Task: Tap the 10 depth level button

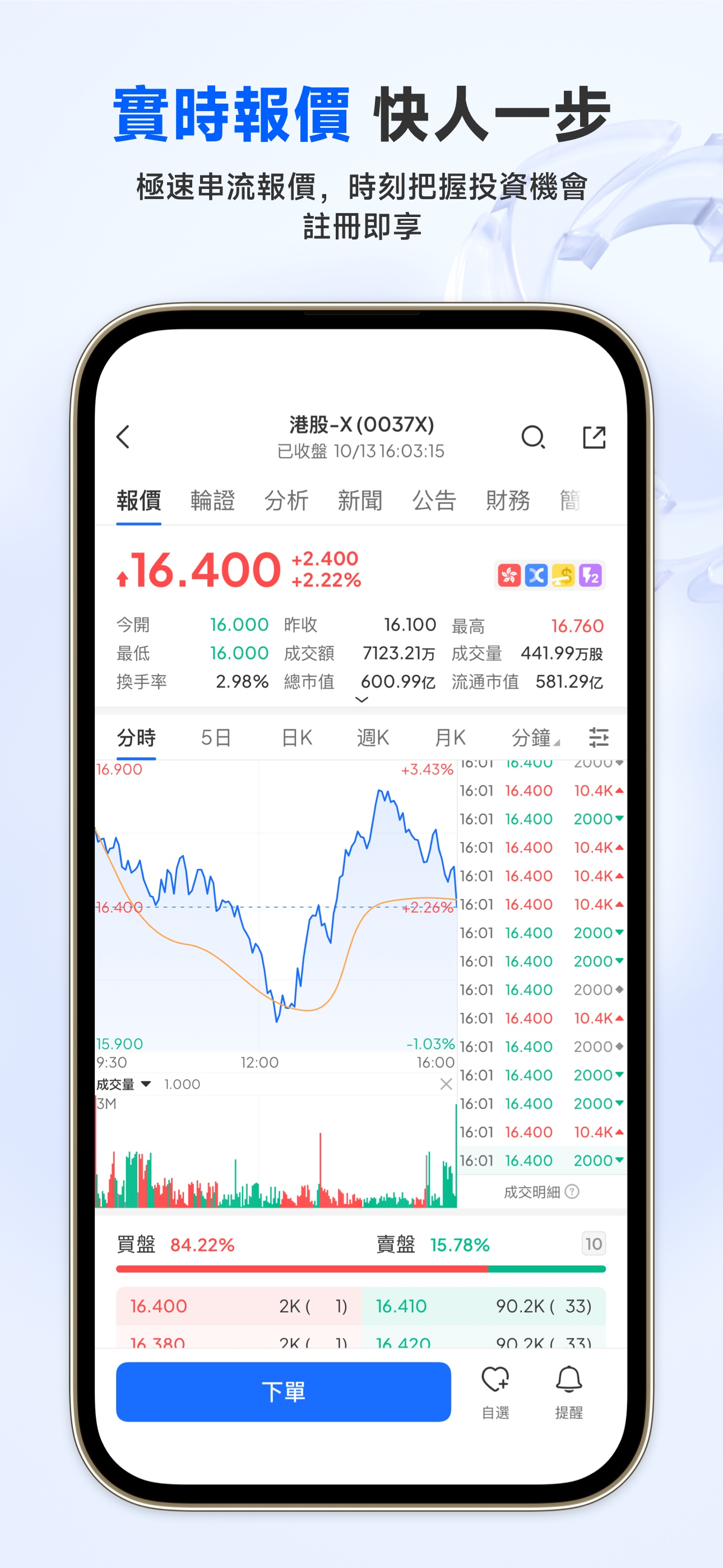Action: coord(594,1244)
